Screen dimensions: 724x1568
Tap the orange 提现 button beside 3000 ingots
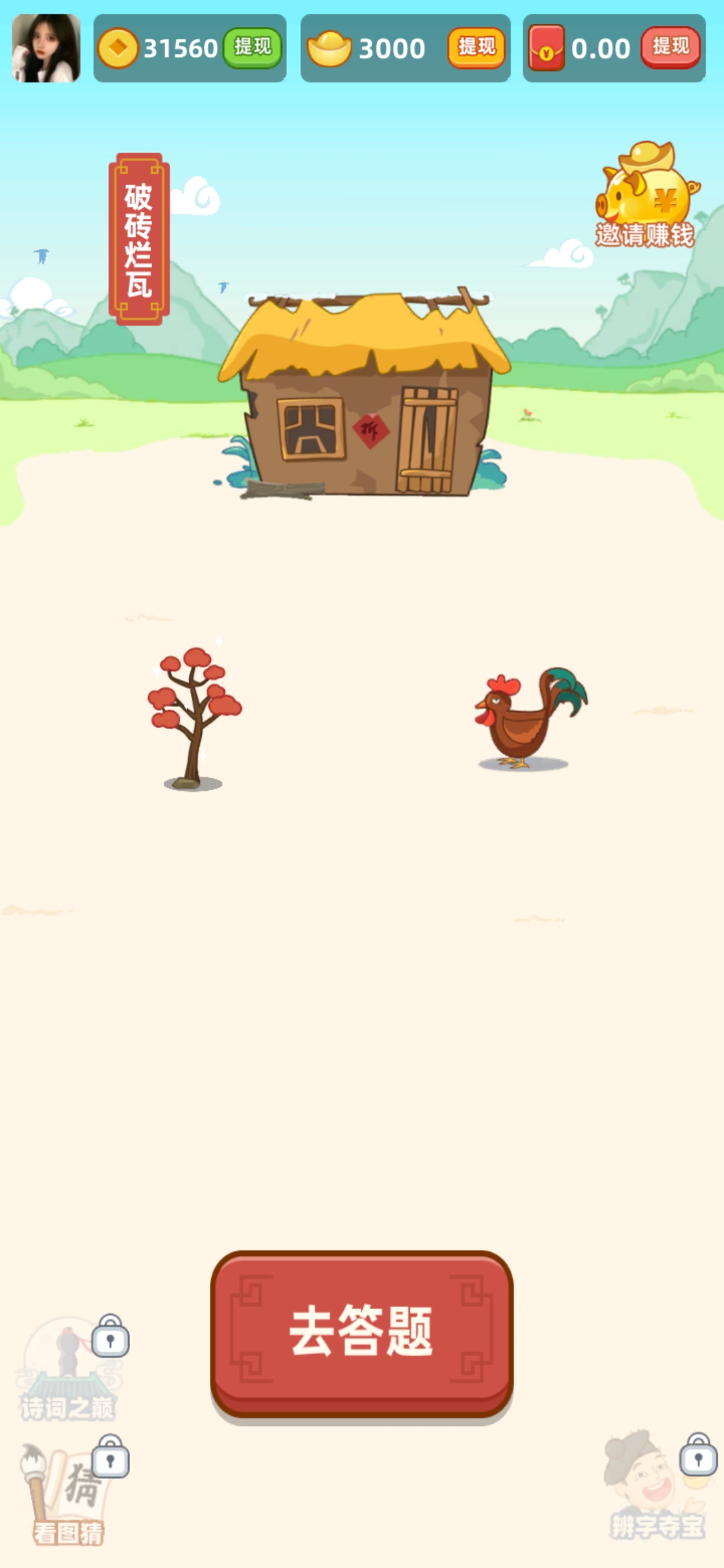point(476,47)
